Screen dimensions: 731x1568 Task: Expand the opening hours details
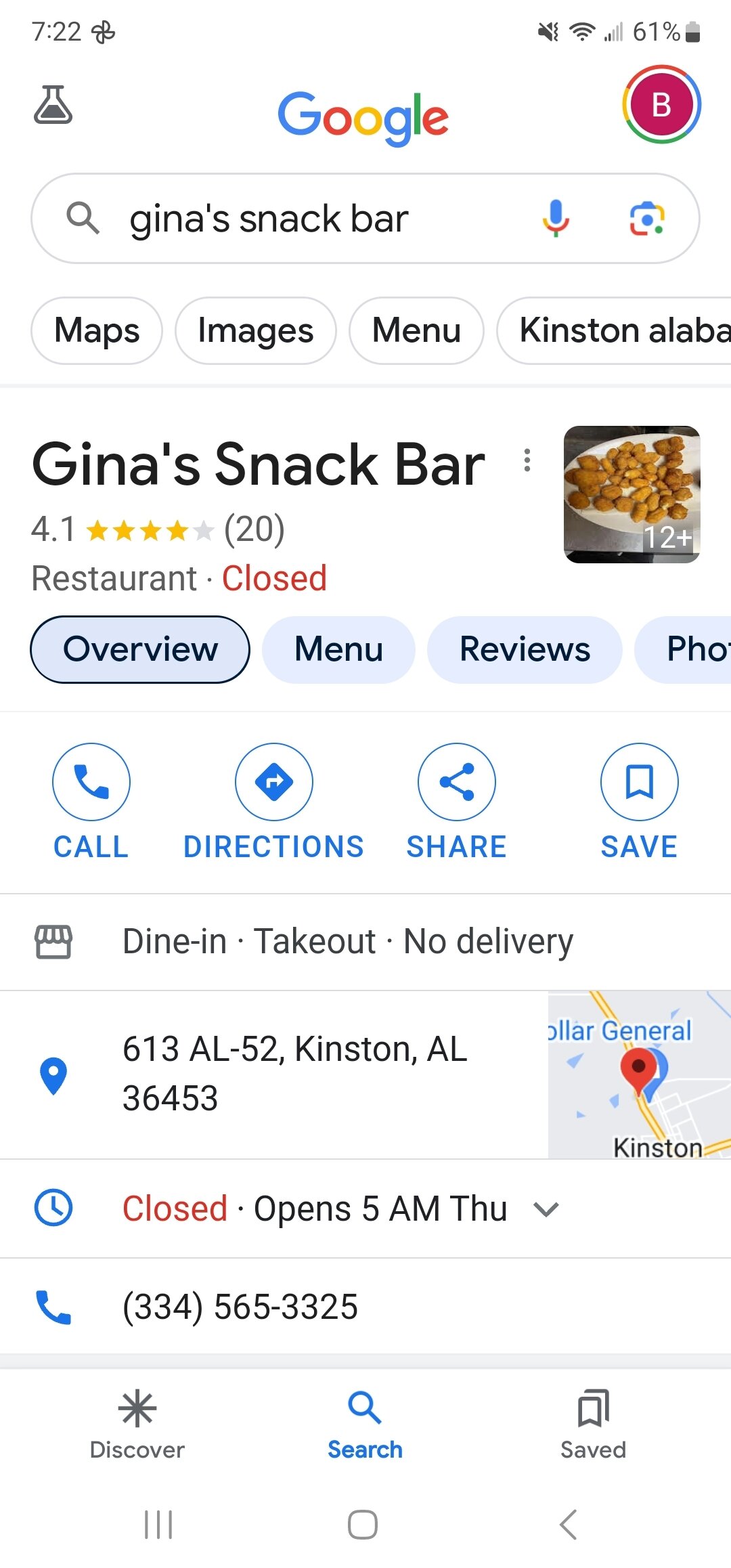[x=546, y=1209]
